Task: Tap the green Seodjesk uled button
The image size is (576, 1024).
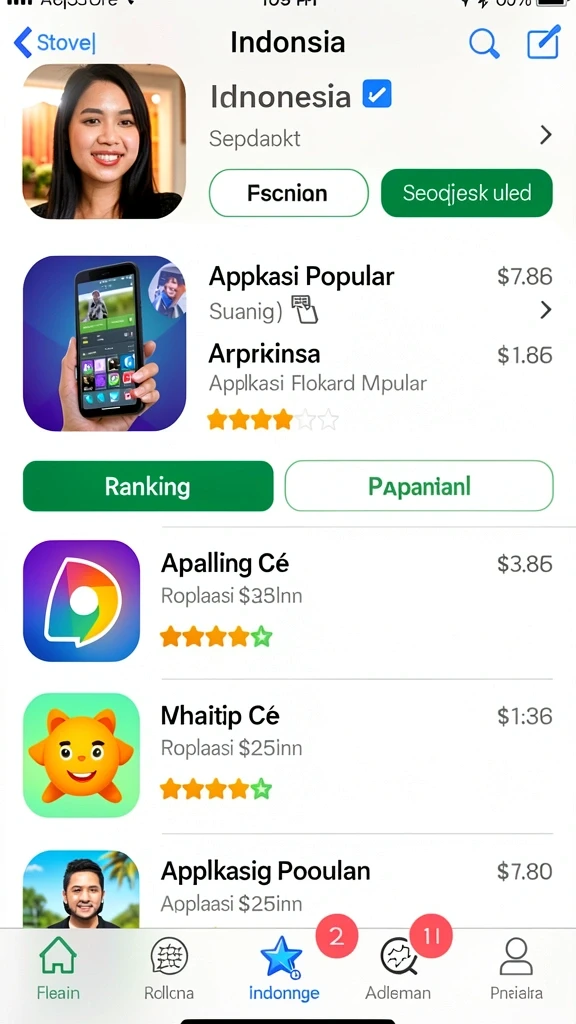Action: tap(467, 193)
